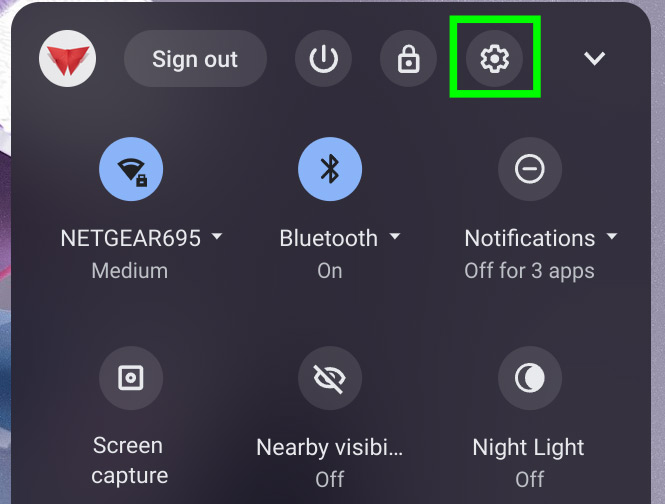The width and height of the screenshot is (665, 504).
Task: Toggle the Do Not Disturb notifications icon
Action: click(x=530, y=170)
